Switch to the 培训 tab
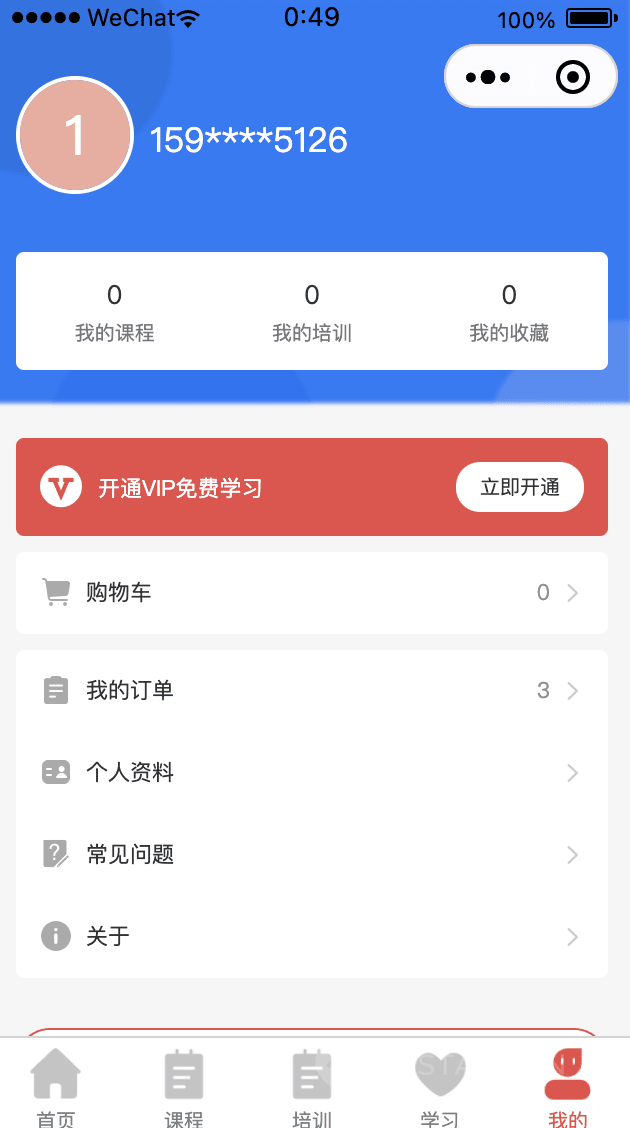Image resolution: width=630 pixels, height=1128 pixels. [x=312, y=1087]
